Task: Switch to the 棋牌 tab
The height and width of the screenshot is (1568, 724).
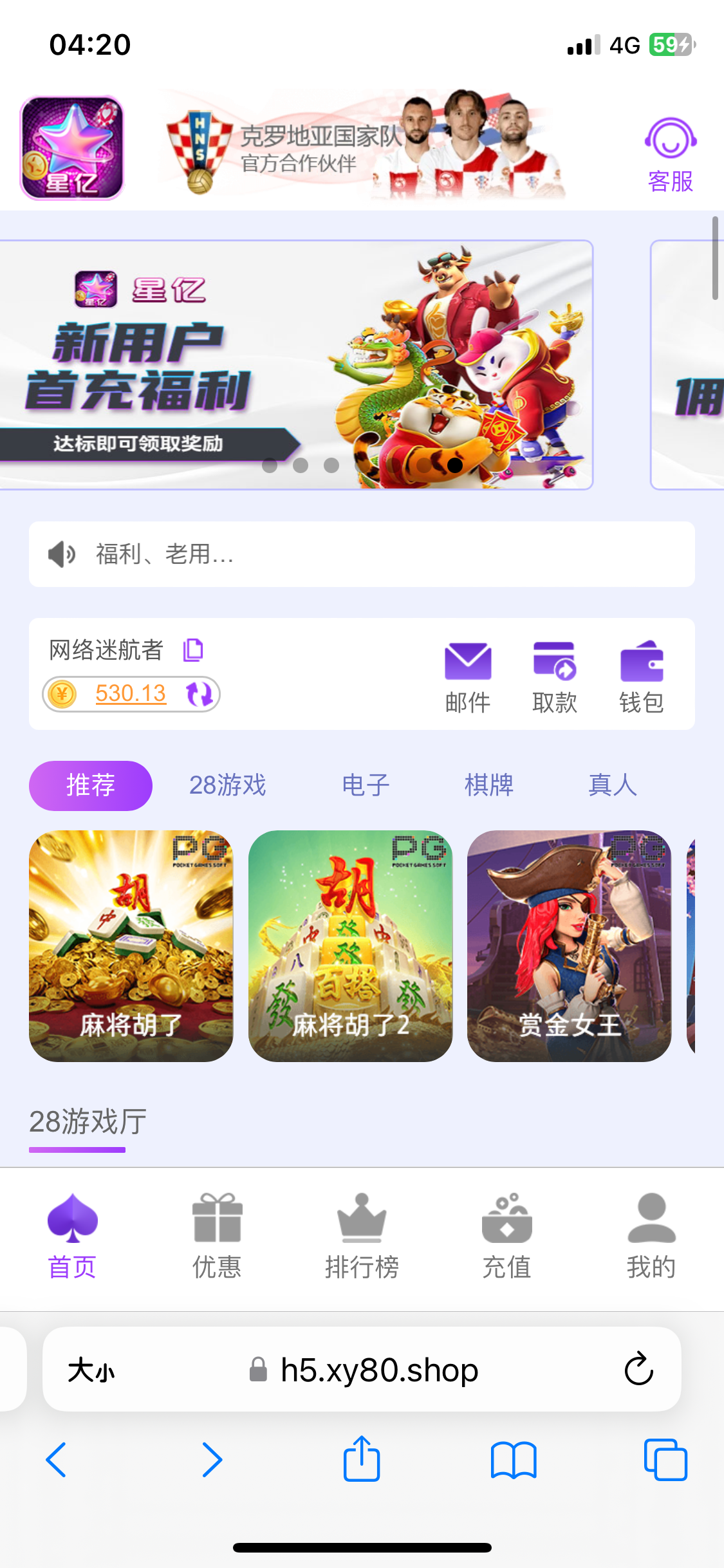Action: click(489, 785)
